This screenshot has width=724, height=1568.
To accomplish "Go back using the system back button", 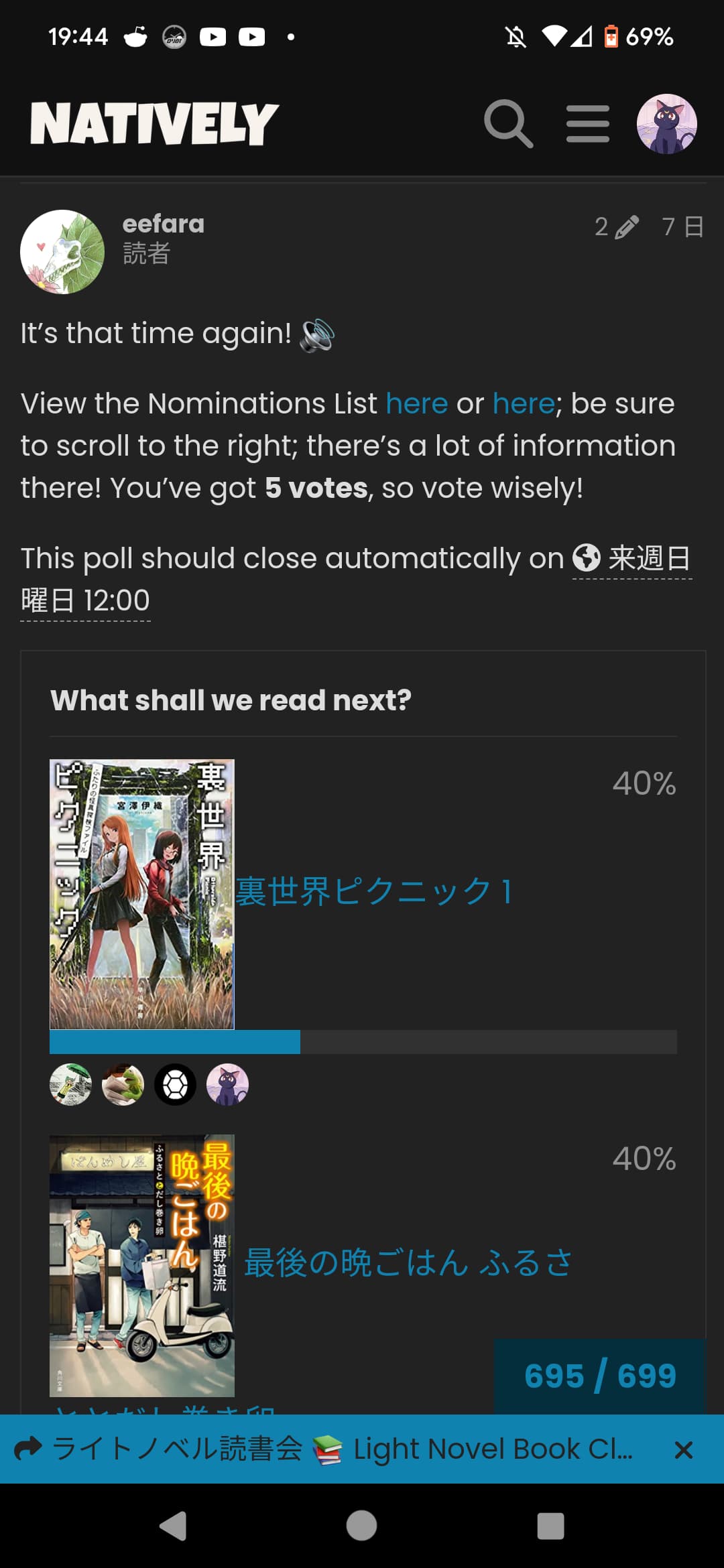I will pyautogui.click(x=173, y=1526).
